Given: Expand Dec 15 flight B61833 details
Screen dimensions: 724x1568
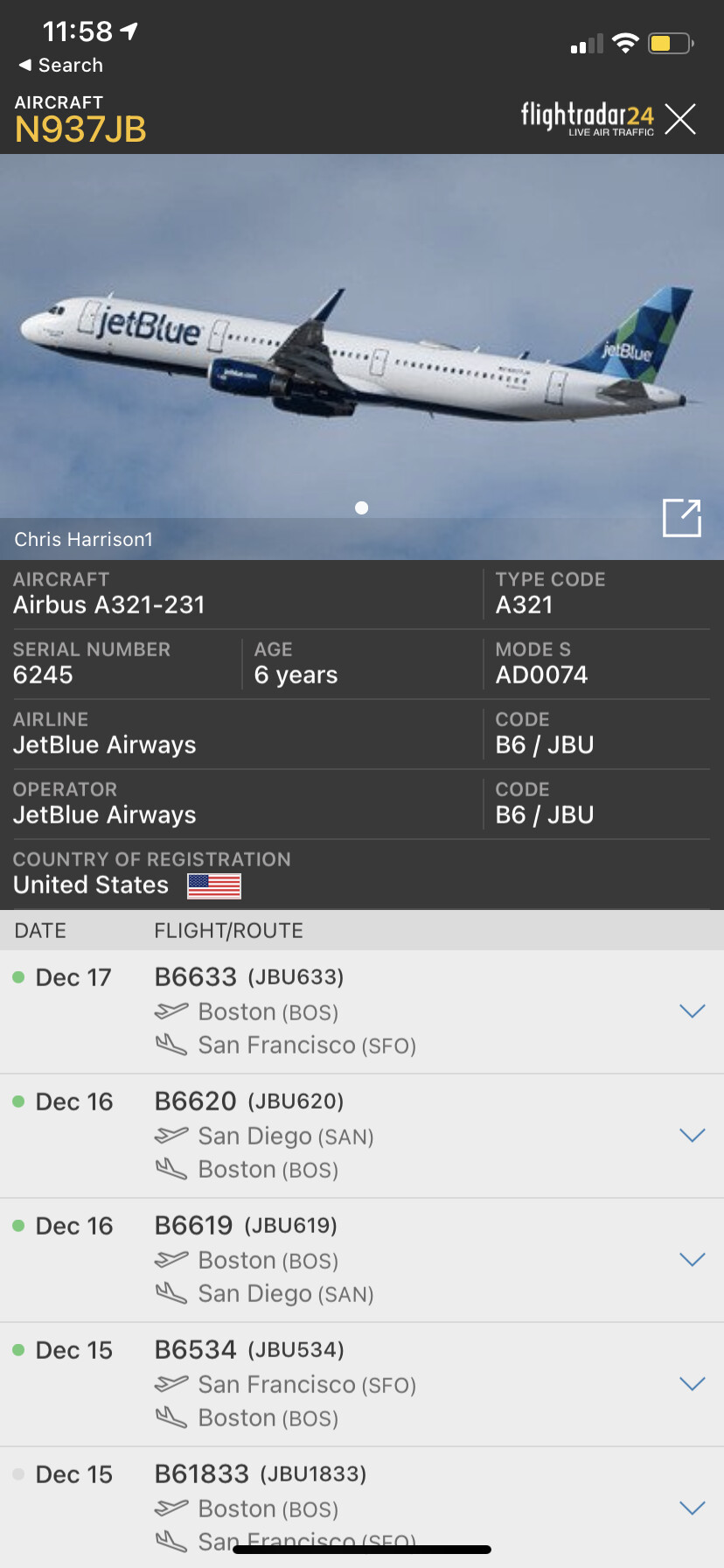Looking at the screenshot, I should tap(692, 1508).
